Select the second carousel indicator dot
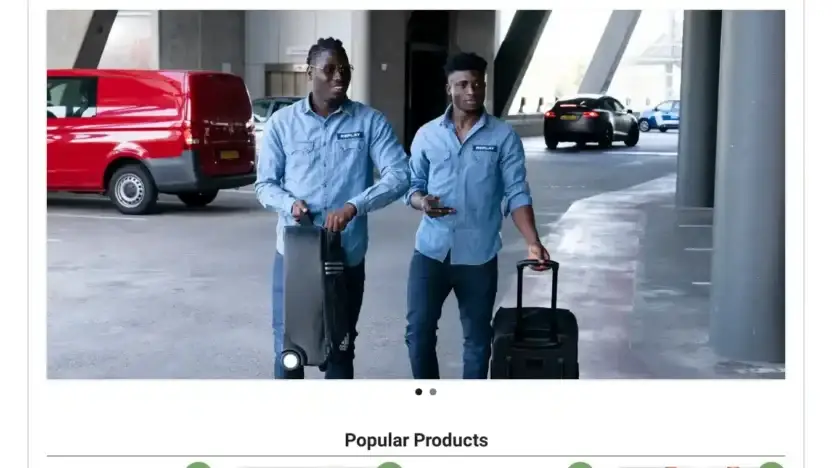Viewport: 832px width, 468px height. [433, 392]
